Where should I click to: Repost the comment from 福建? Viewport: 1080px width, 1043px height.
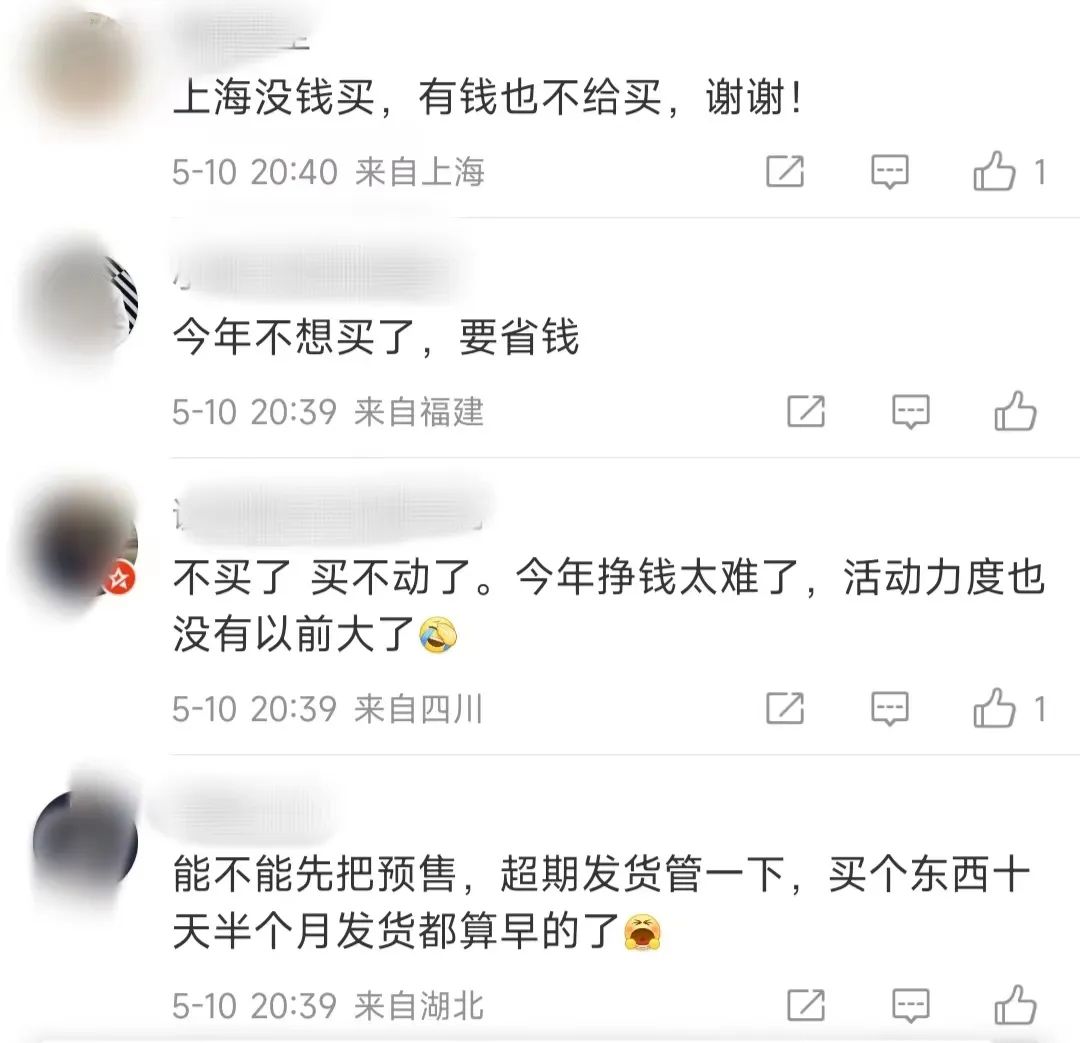806,411
